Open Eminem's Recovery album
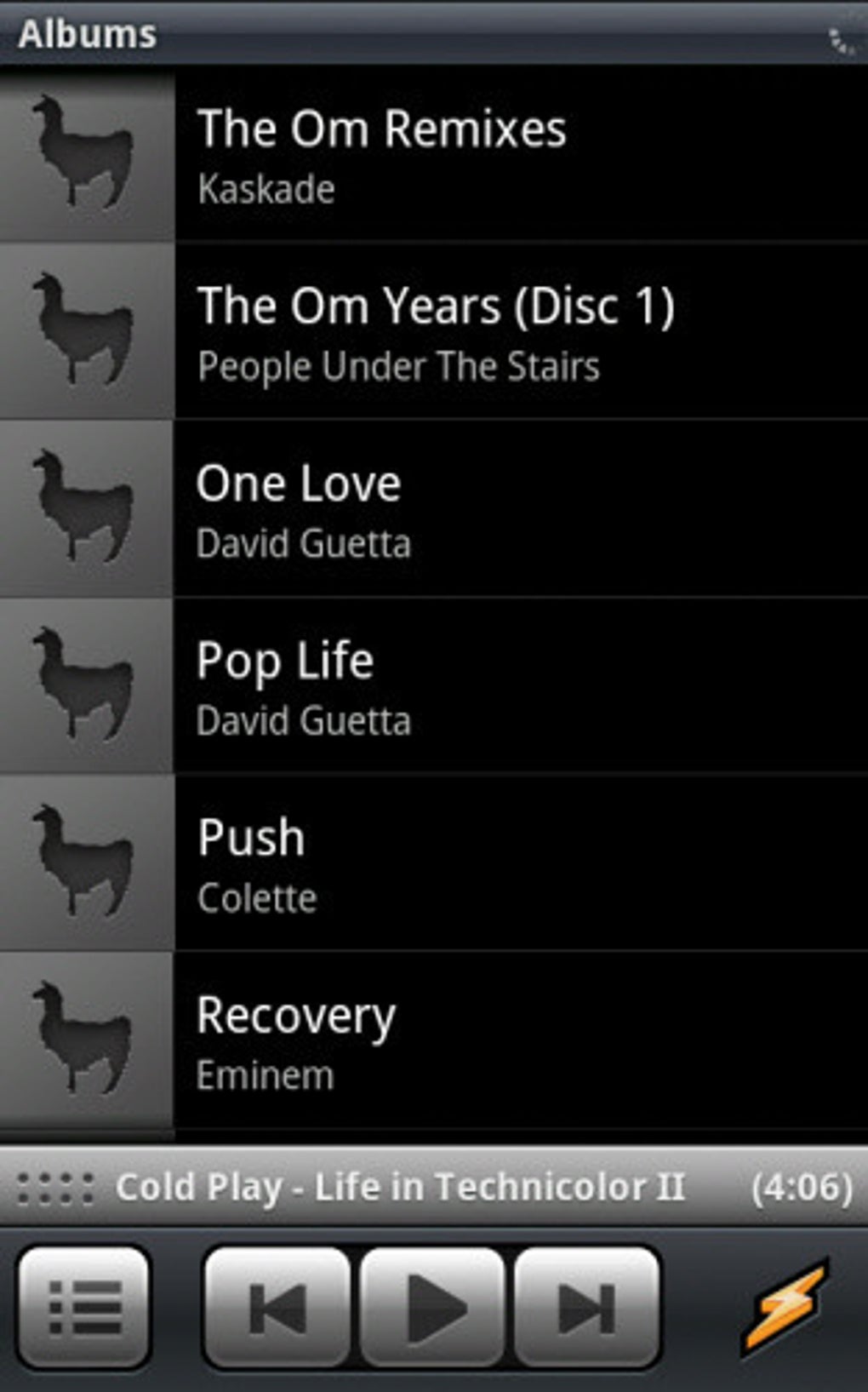 434,1040
